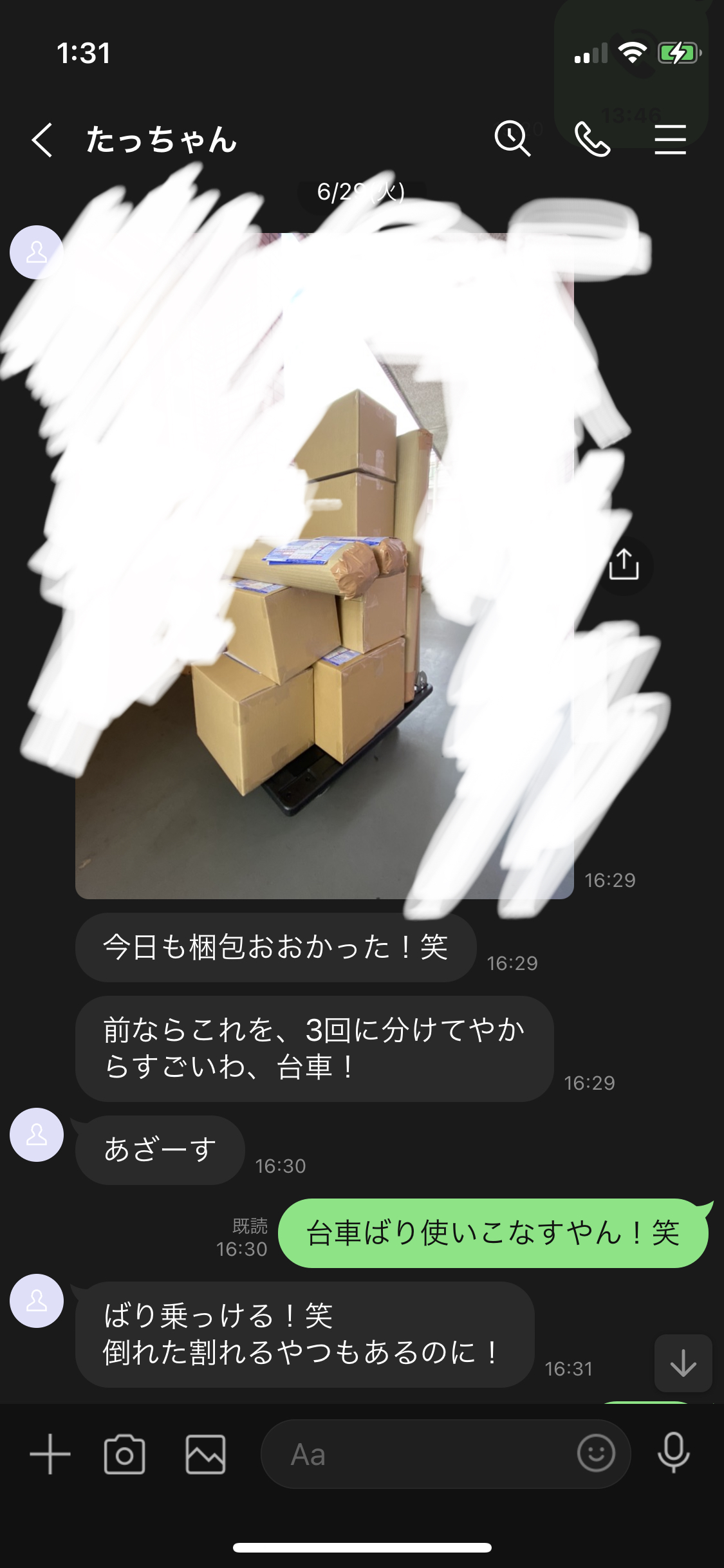Image resolution: width=724 pixels, height=1568 pixels.
Task: Record a voice message with the microphone
Action: click(673, 1453)
